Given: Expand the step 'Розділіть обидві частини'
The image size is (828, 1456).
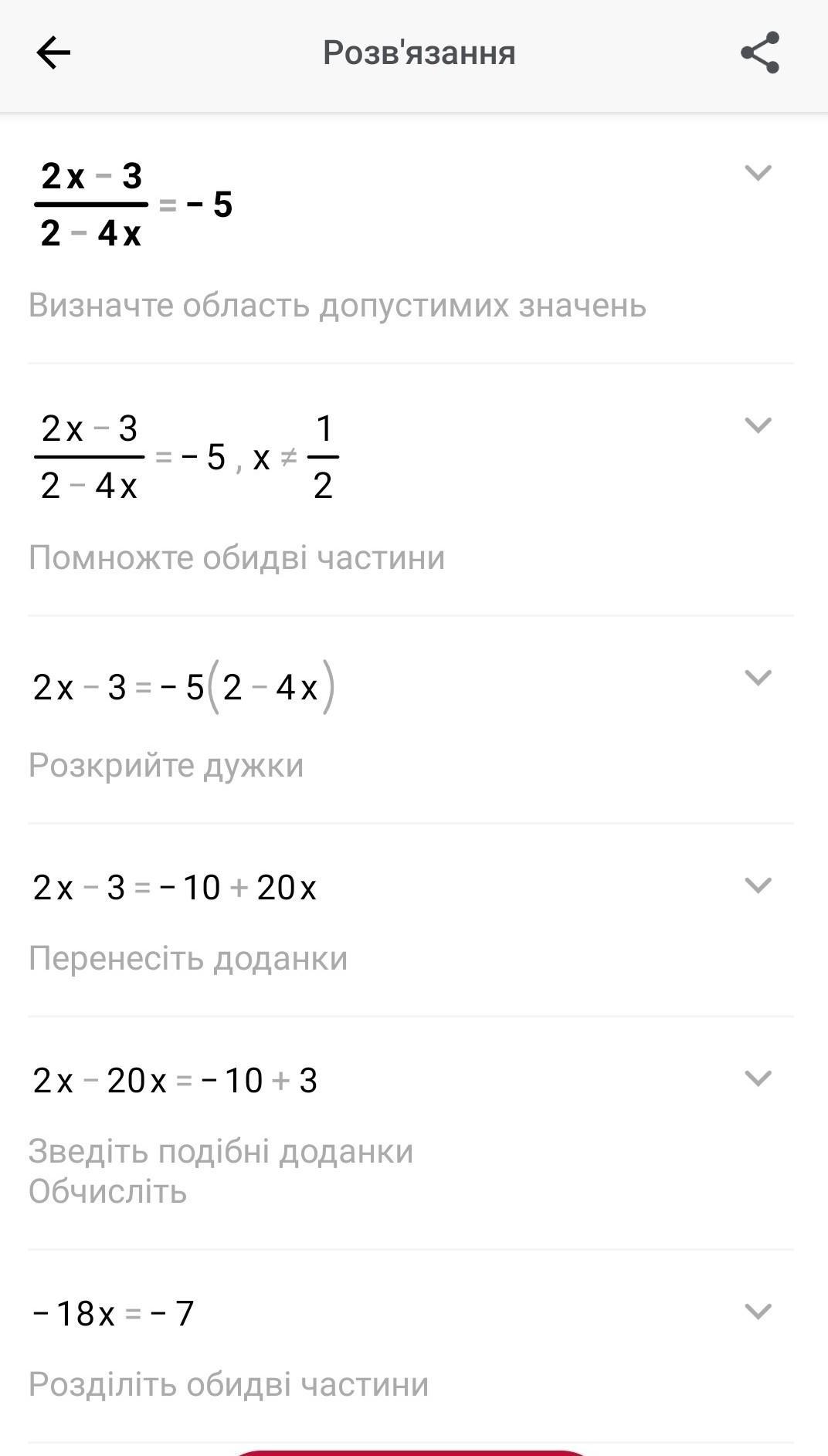Looking at the screenshot, I should (758, 1312).
